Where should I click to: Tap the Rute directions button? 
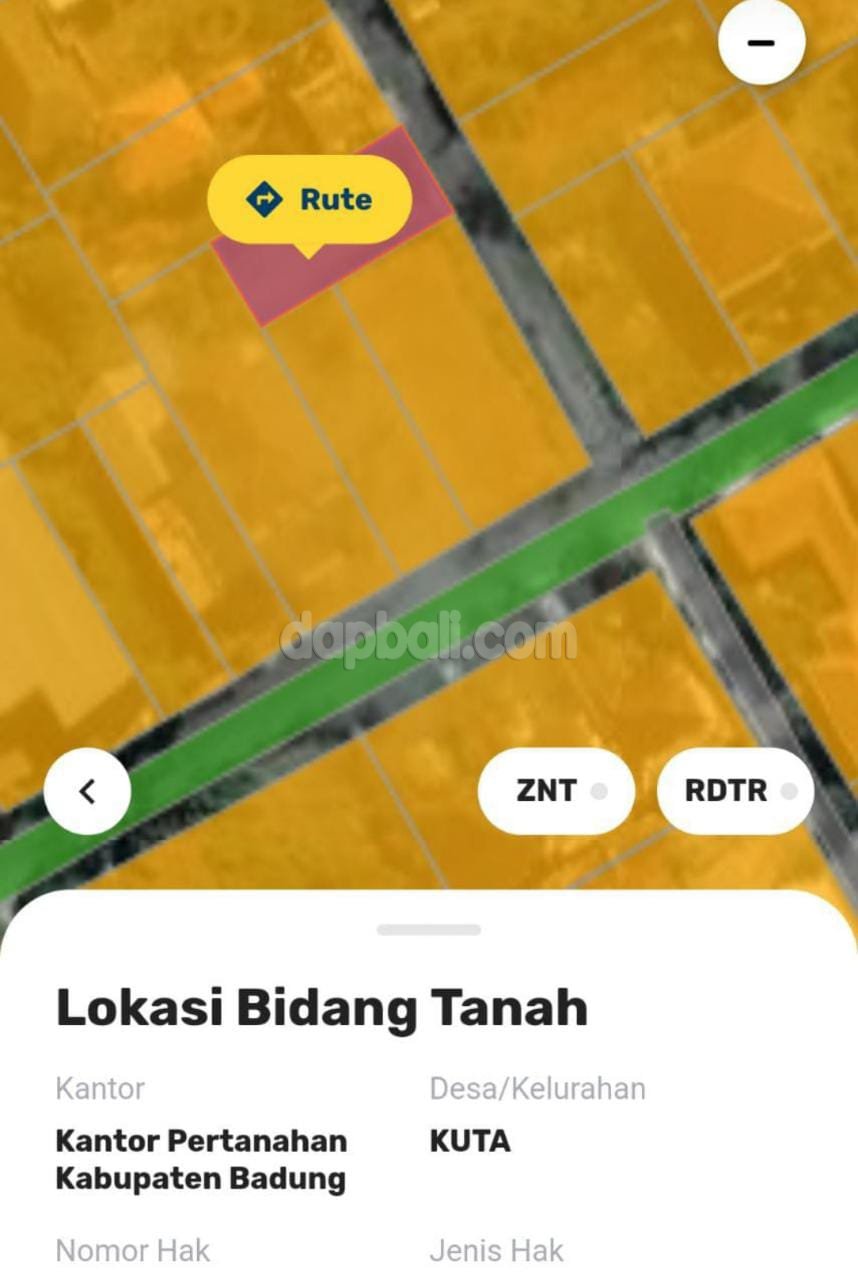309,199
